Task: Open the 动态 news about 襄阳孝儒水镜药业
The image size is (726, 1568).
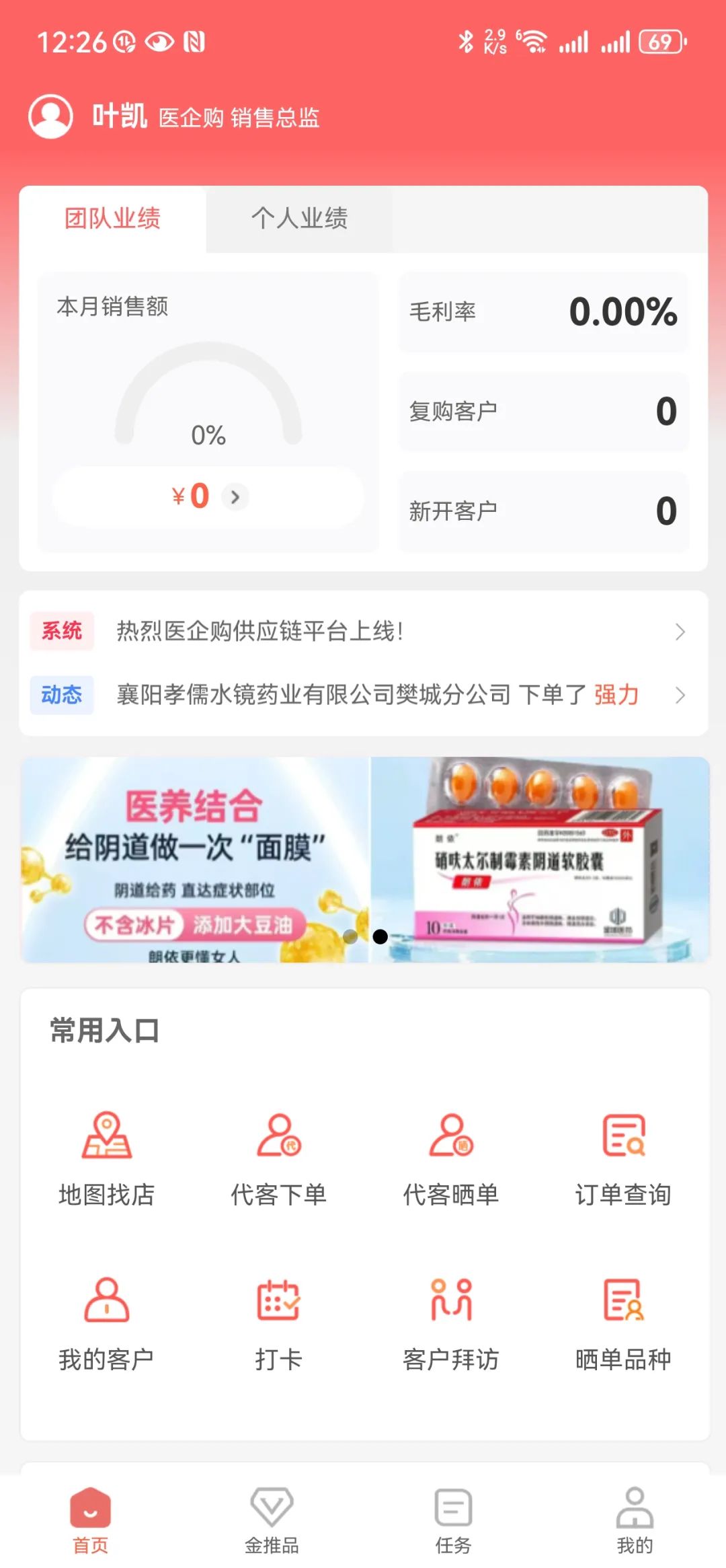Action: click(363, 694)
